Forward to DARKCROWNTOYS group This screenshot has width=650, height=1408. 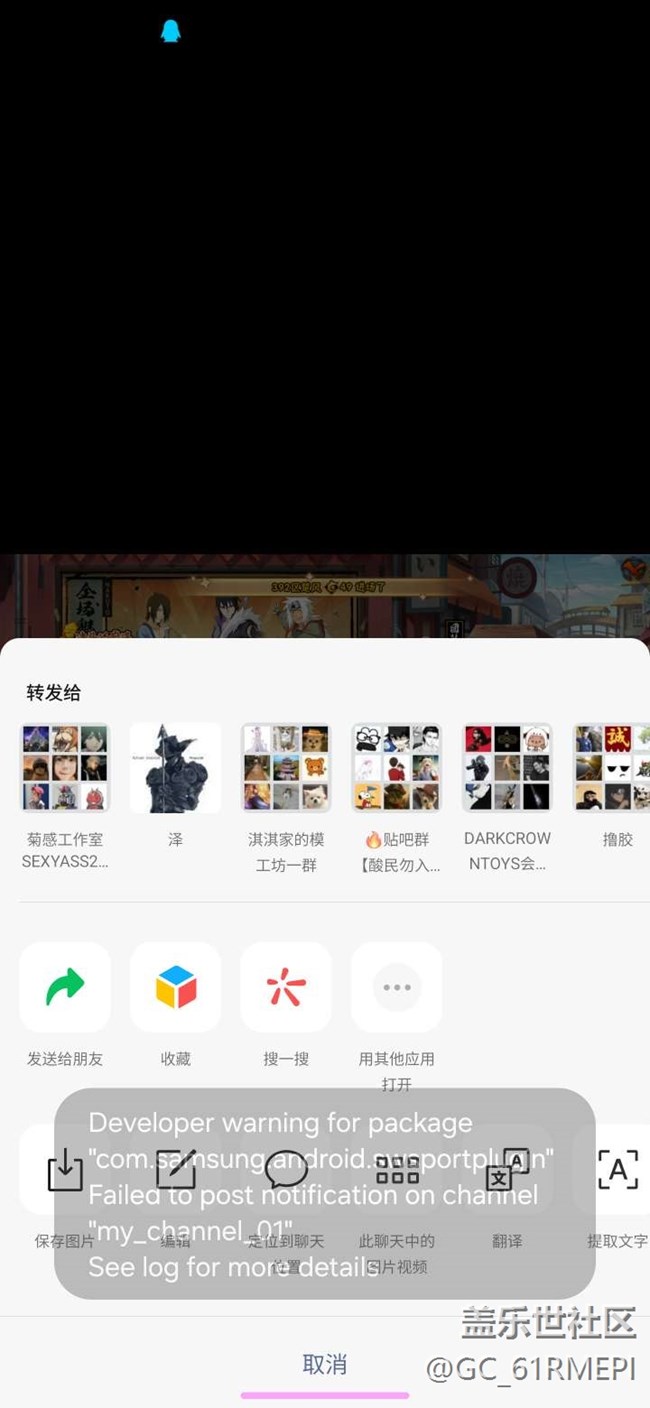point(507,768)
